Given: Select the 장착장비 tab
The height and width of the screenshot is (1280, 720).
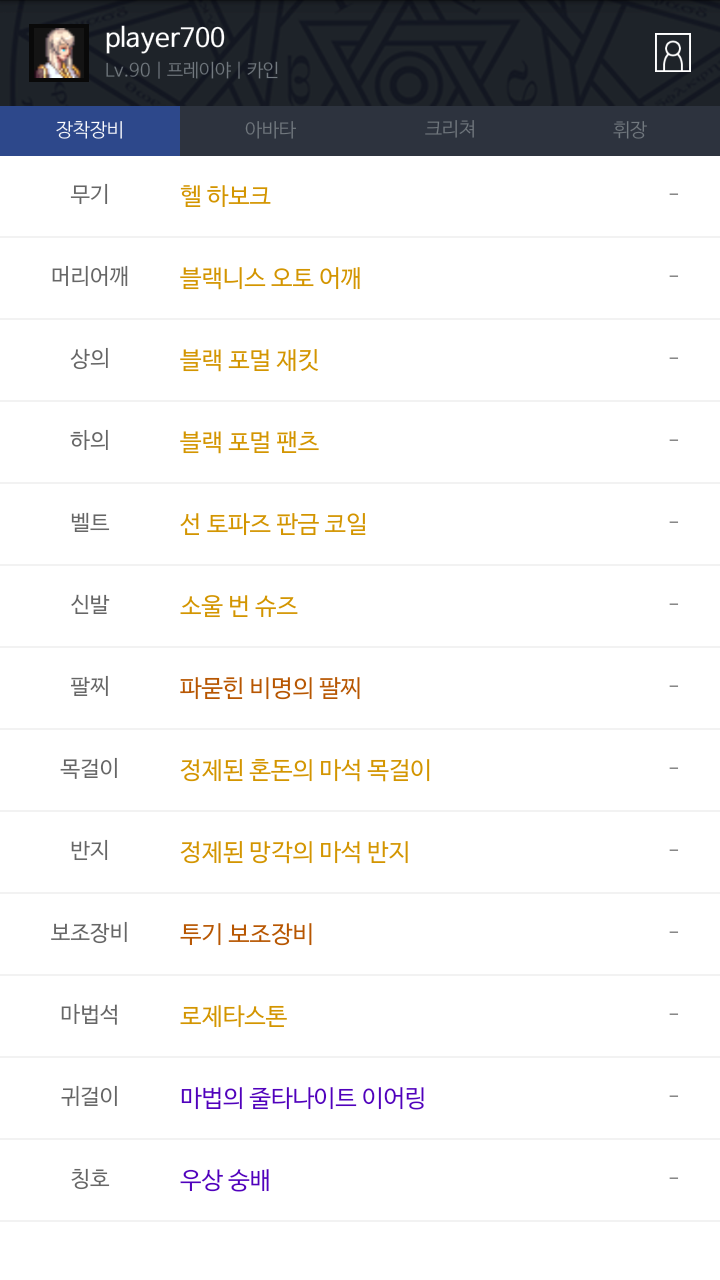Looking at the screenshot, I should point(90,130).
